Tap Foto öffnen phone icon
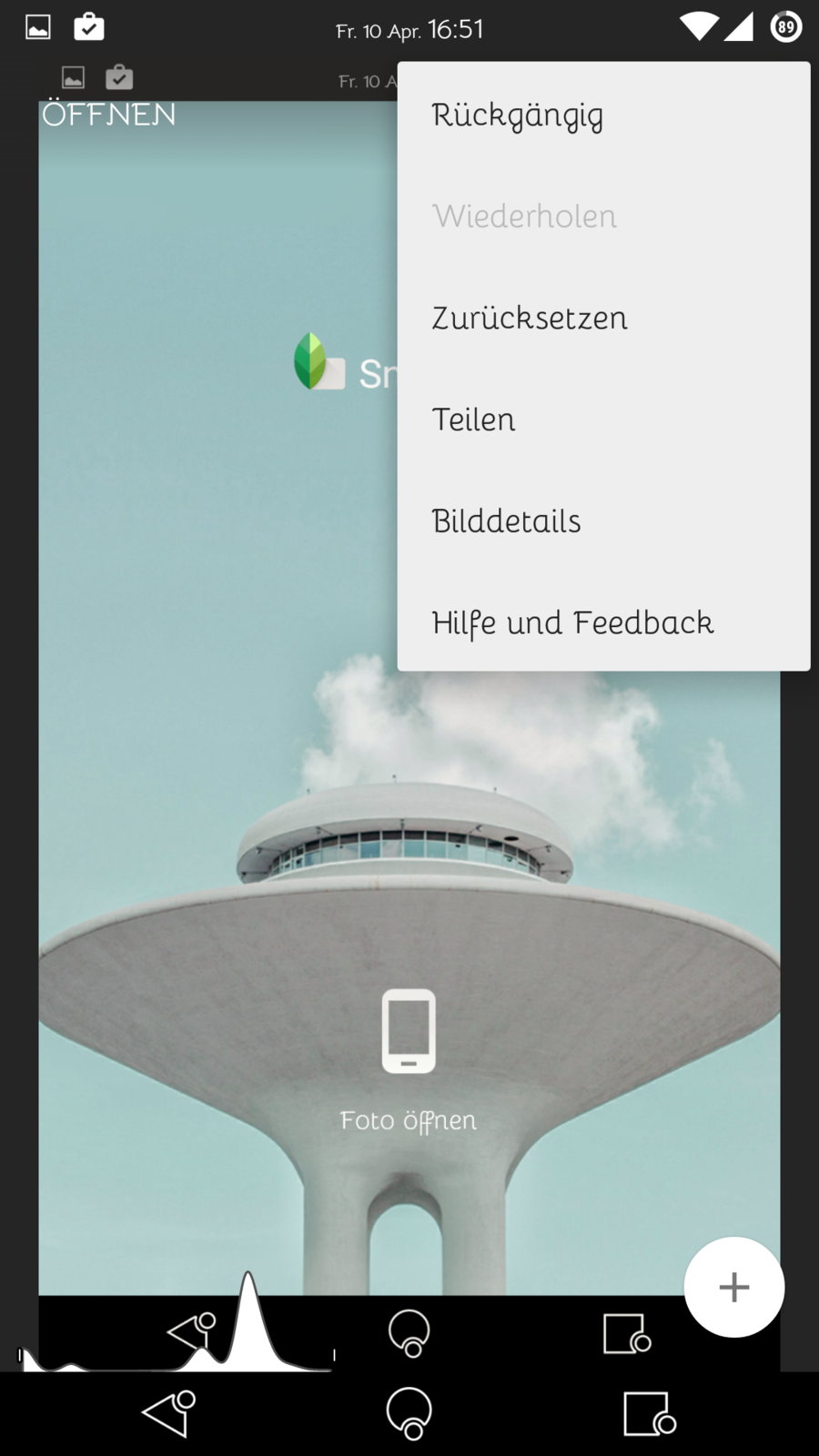This screenshot has height=1456, width=819. 409,1031
